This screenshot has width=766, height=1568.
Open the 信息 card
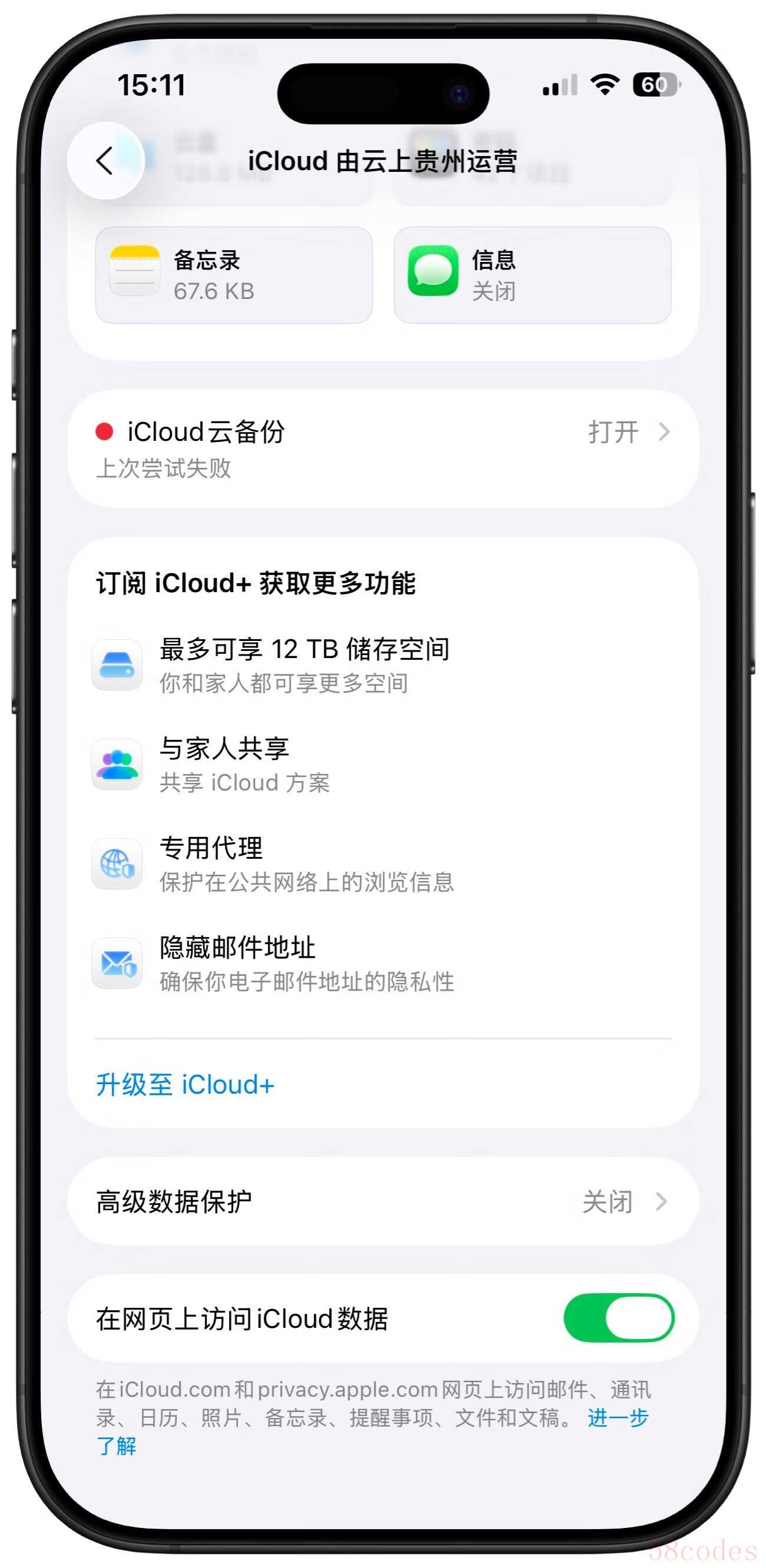(532, 275)
